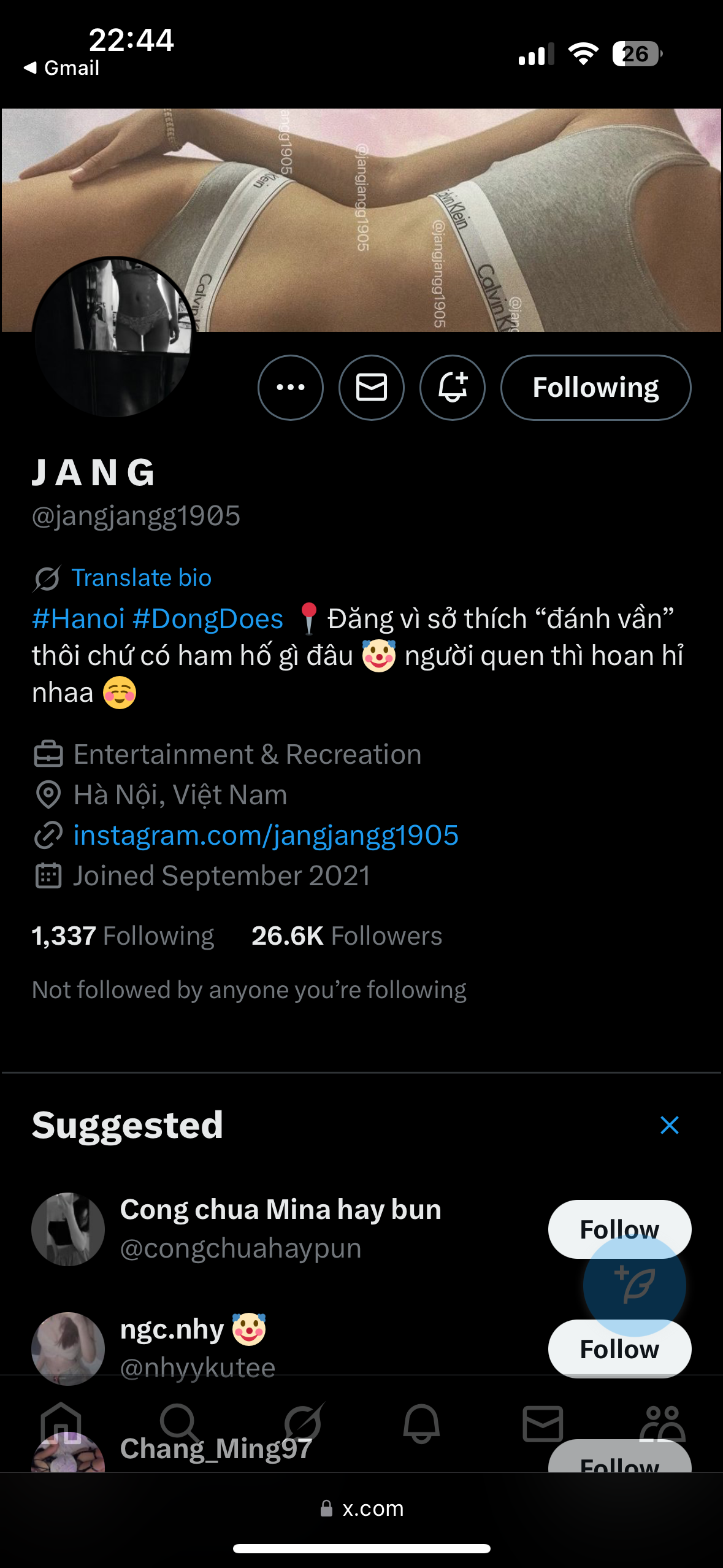Return to Gmail app

point(61,67)
